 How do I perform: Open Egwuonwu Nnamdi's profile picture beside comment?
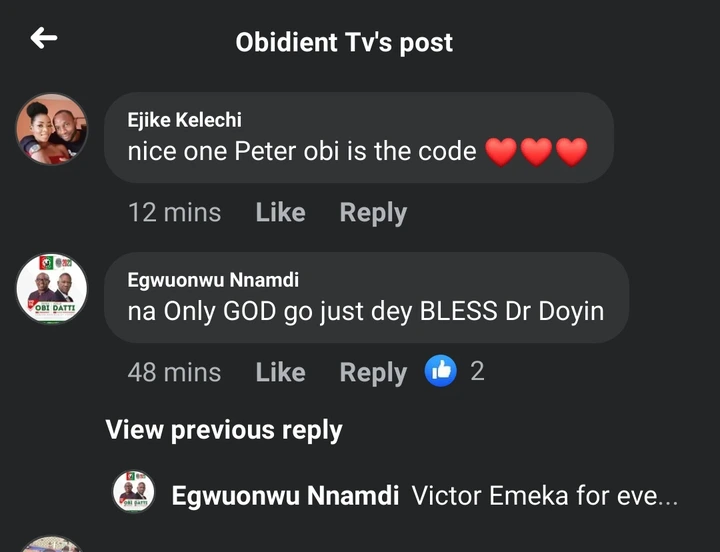(52, 289)
